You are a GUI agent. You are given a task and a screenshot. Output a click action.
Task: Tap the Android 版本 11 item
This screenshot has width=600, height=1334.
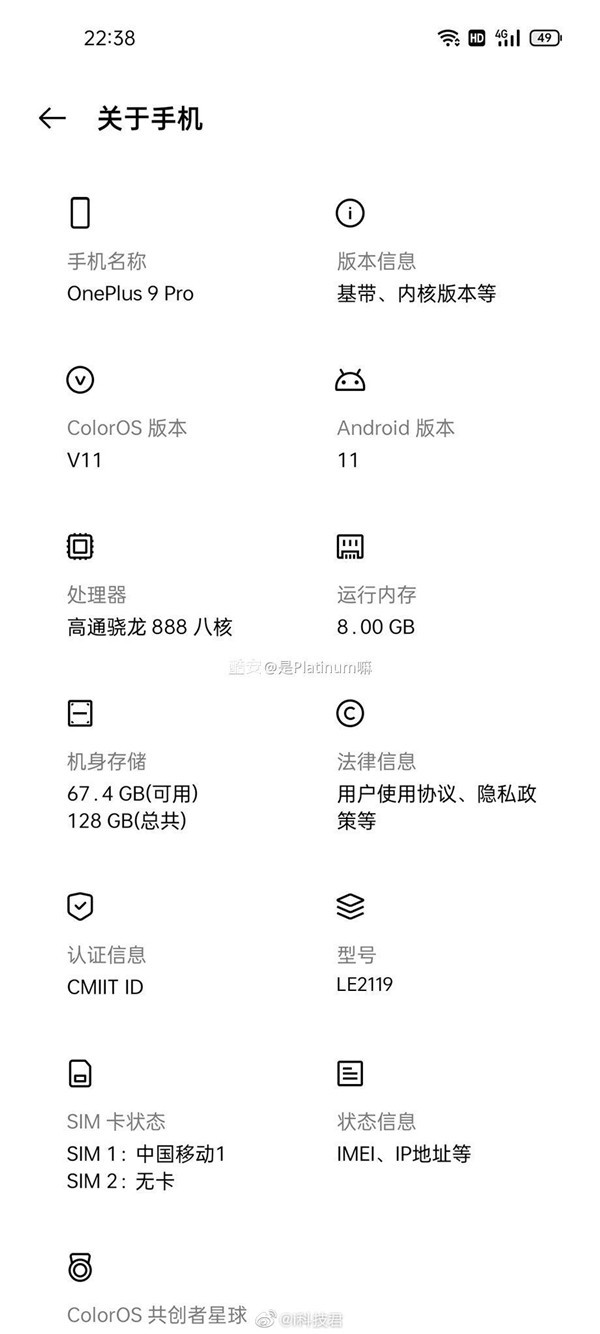click(x=396, y=444)
